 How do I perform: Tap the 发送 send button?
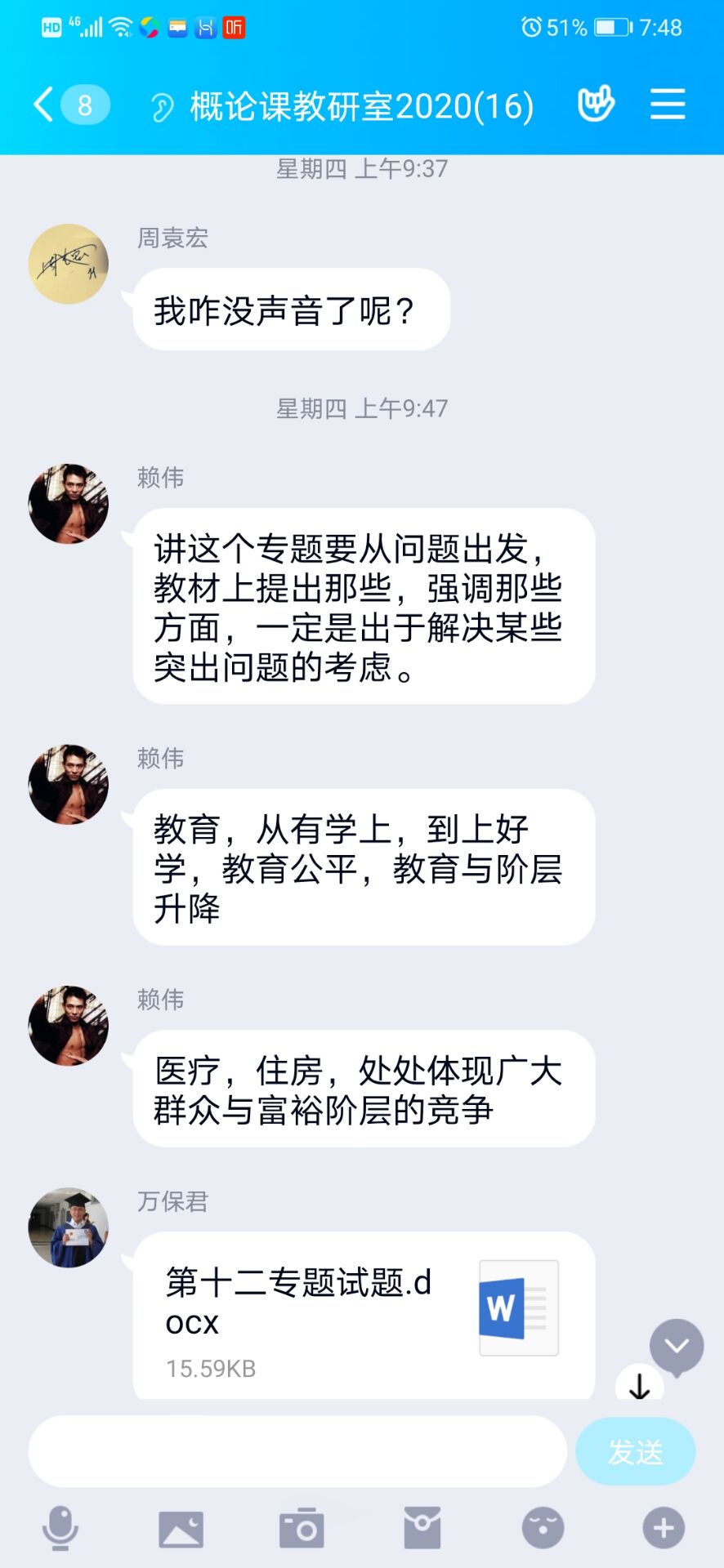tap(635, 1451)
